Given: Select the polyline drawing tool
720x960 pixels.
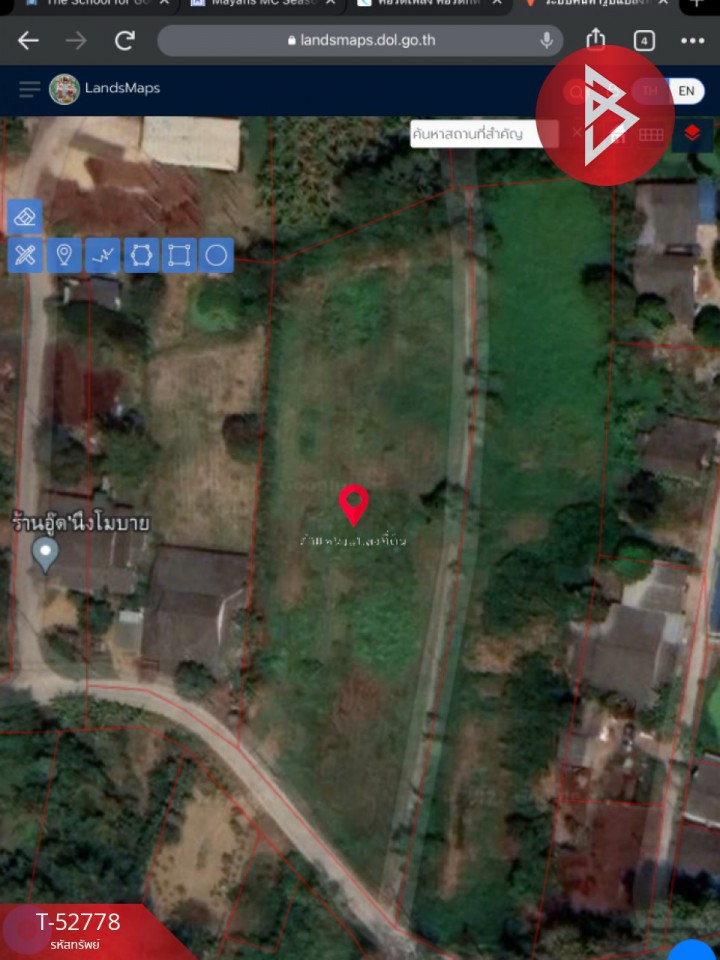Looking at the screenshot, I should 102,255.
